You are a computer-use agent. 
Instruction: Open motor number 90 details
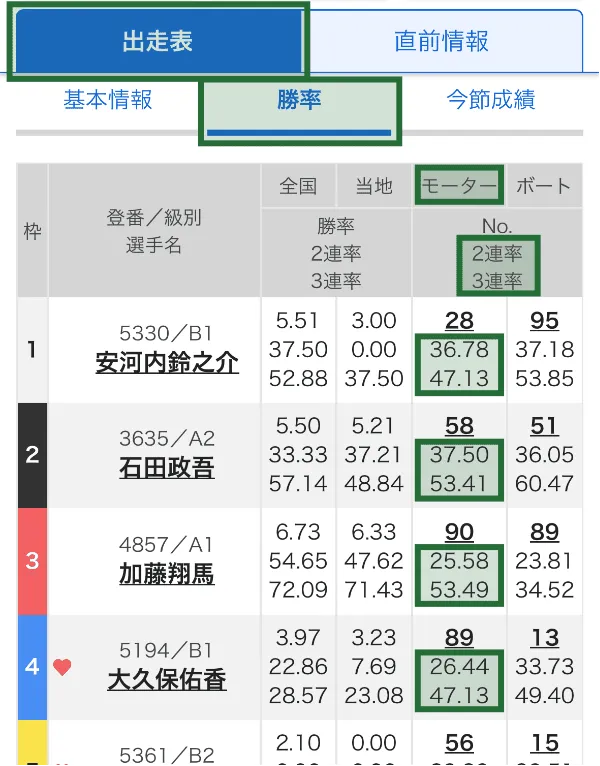(x=459, y=533)
